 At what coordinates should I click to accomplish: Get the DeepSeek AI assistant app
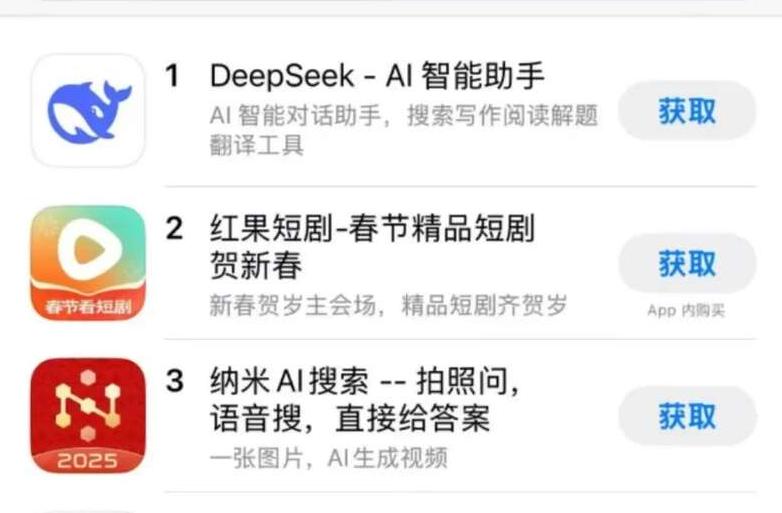686,110
